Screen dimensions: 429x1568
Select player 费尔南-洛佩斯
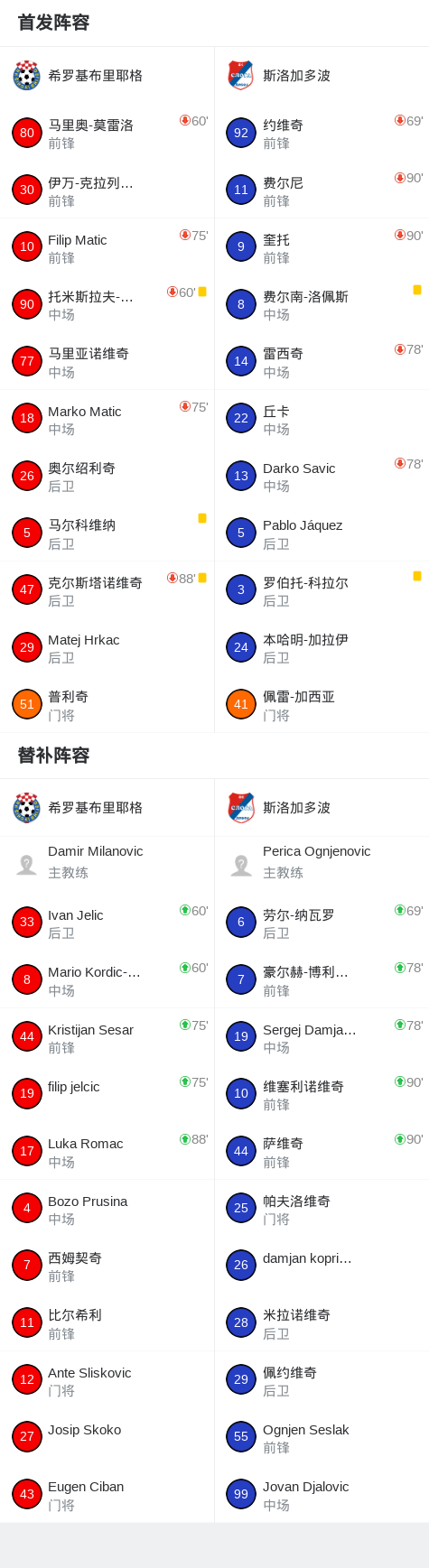pos(322,304)
